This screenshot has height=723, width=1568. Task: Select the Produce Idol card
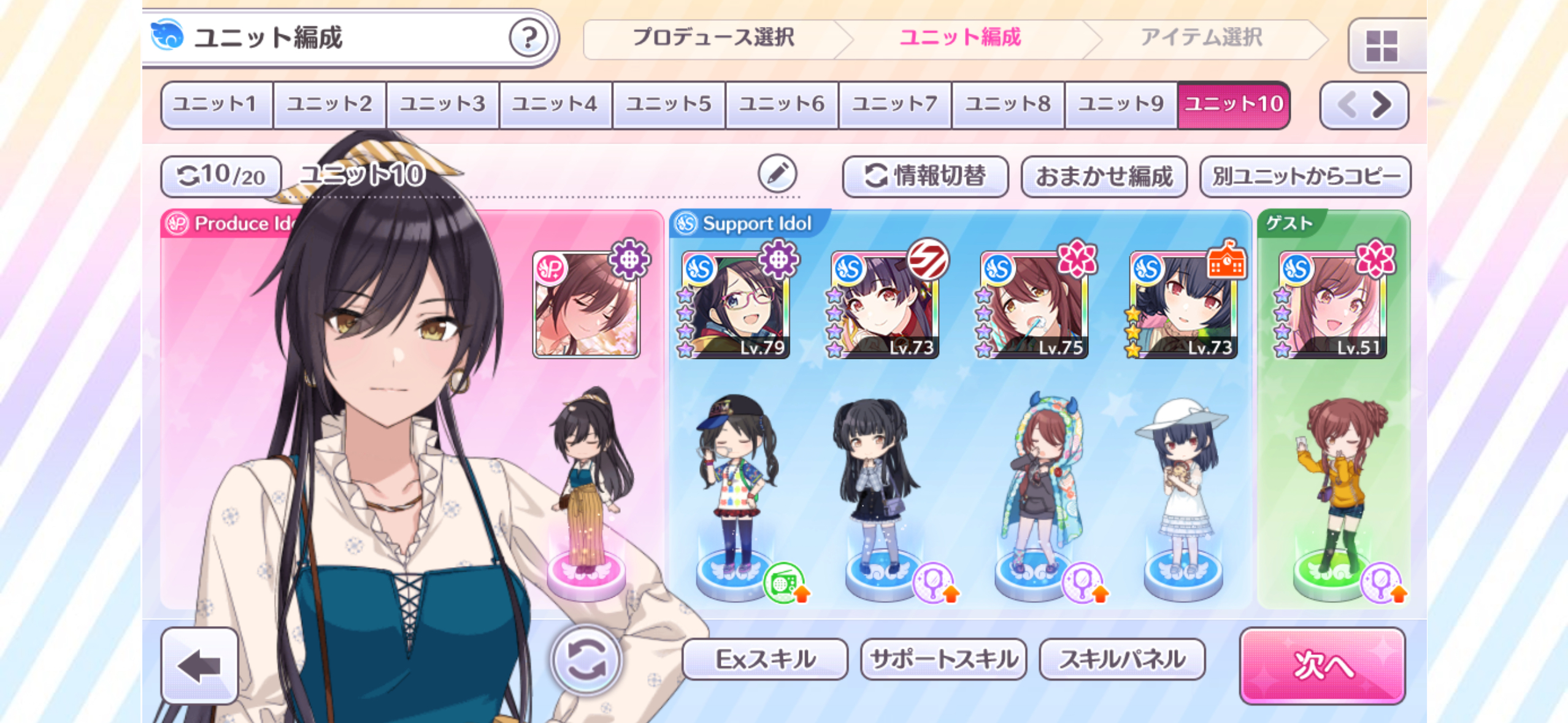point(586,304)
